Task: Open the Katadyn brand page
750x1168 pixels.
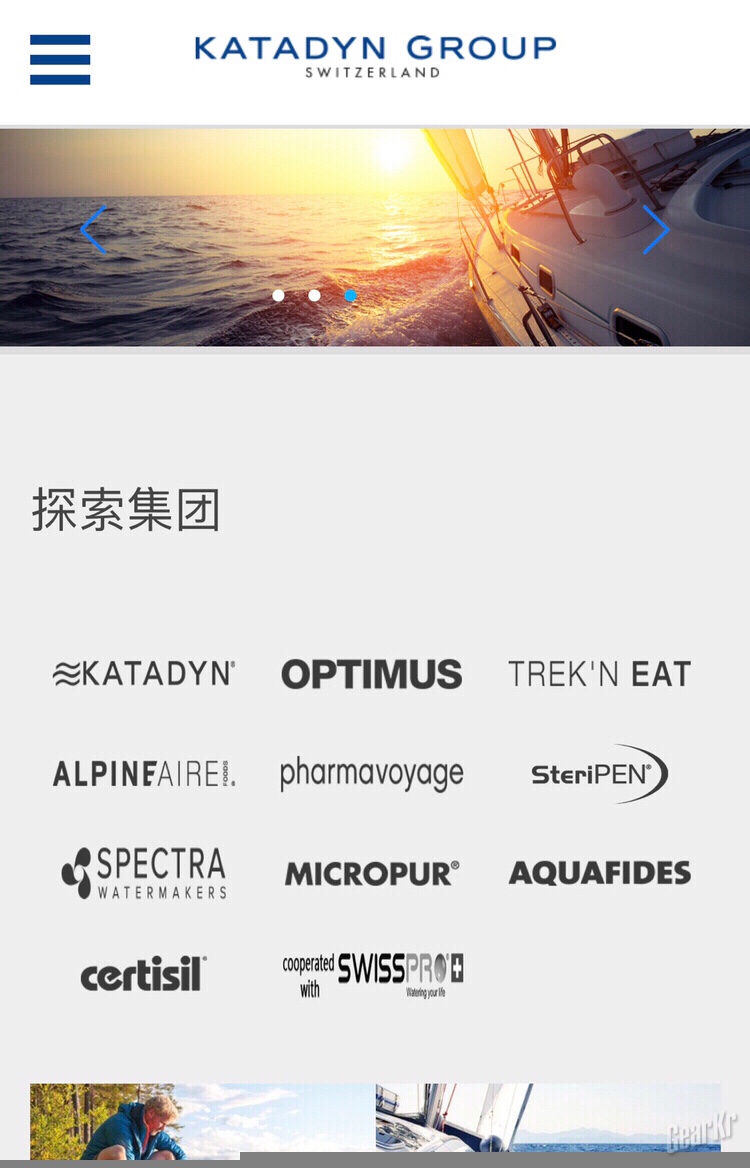Action: 144,674
